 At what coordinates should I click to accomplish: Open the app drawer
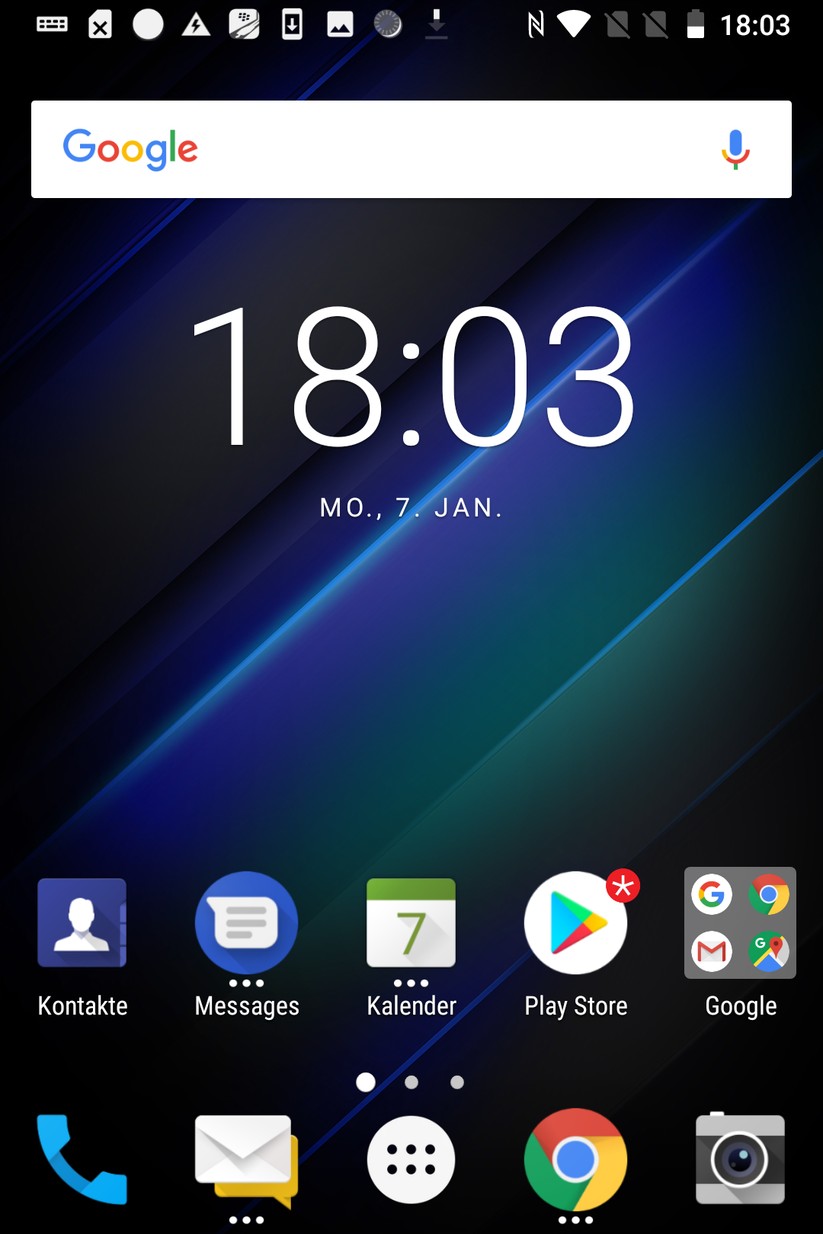click(411, 1160)
